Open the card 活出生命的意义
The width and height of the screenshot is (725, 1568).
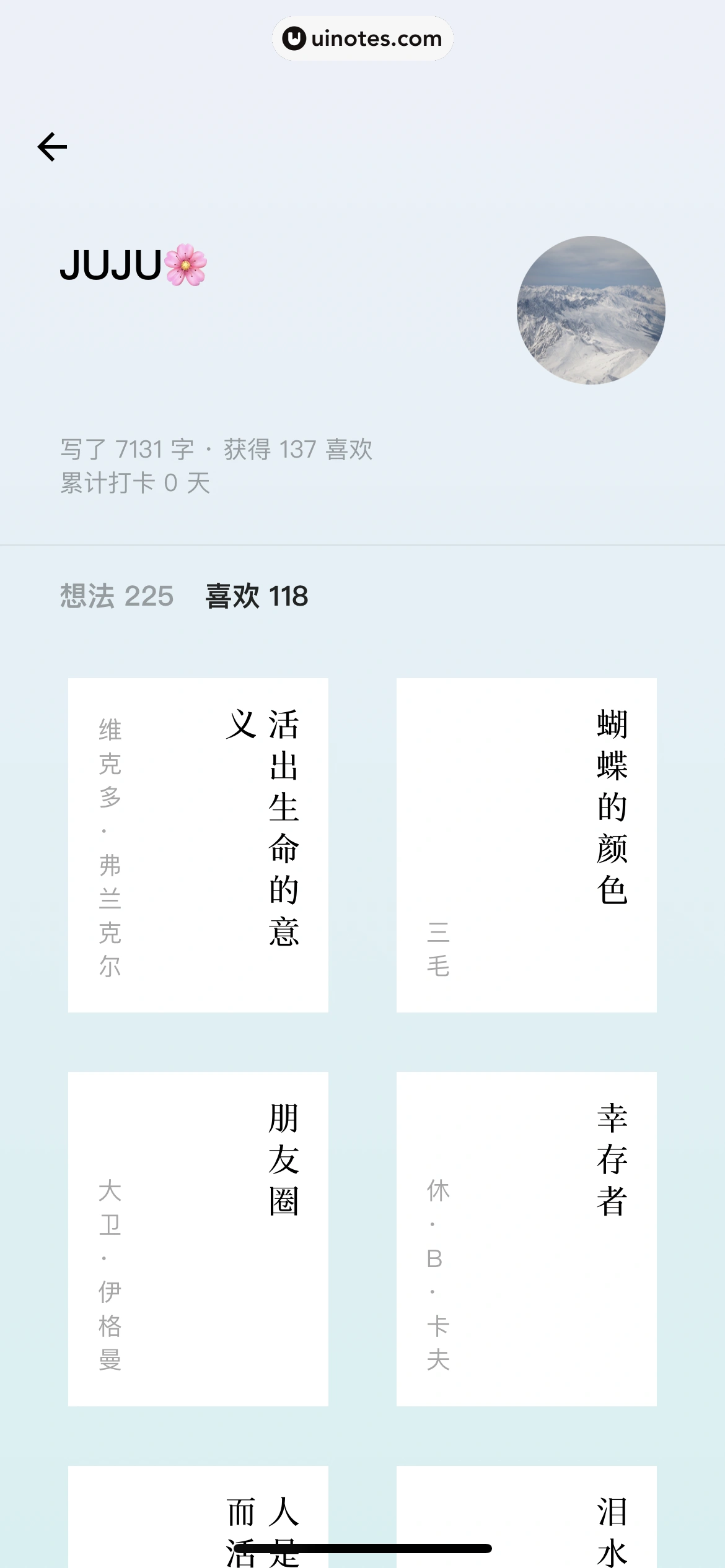click(197, 845)
